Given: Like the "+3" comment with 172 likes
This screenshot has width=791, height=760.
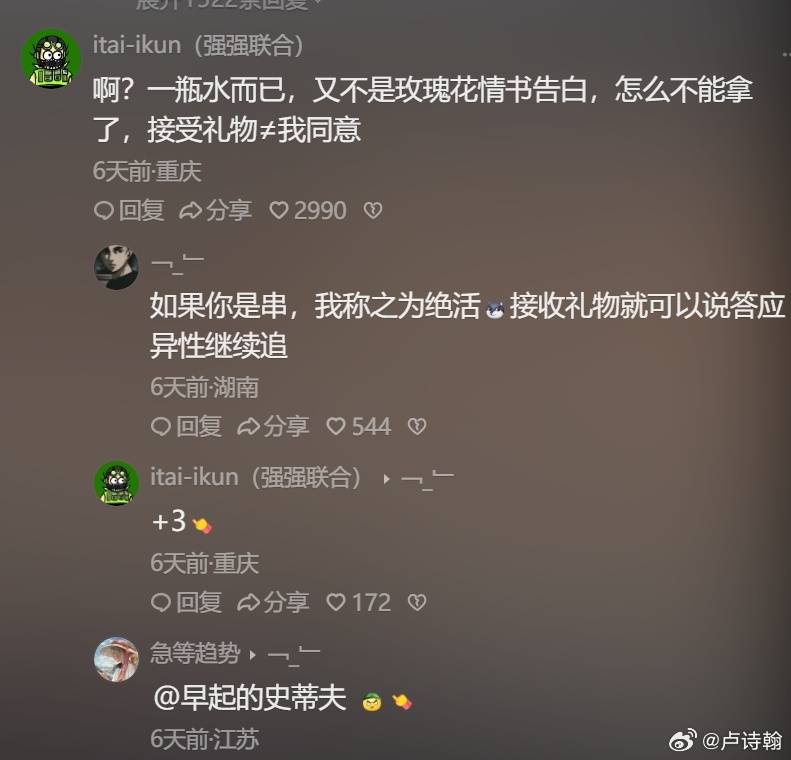Looking at the screenshot, I should [358, 602].
